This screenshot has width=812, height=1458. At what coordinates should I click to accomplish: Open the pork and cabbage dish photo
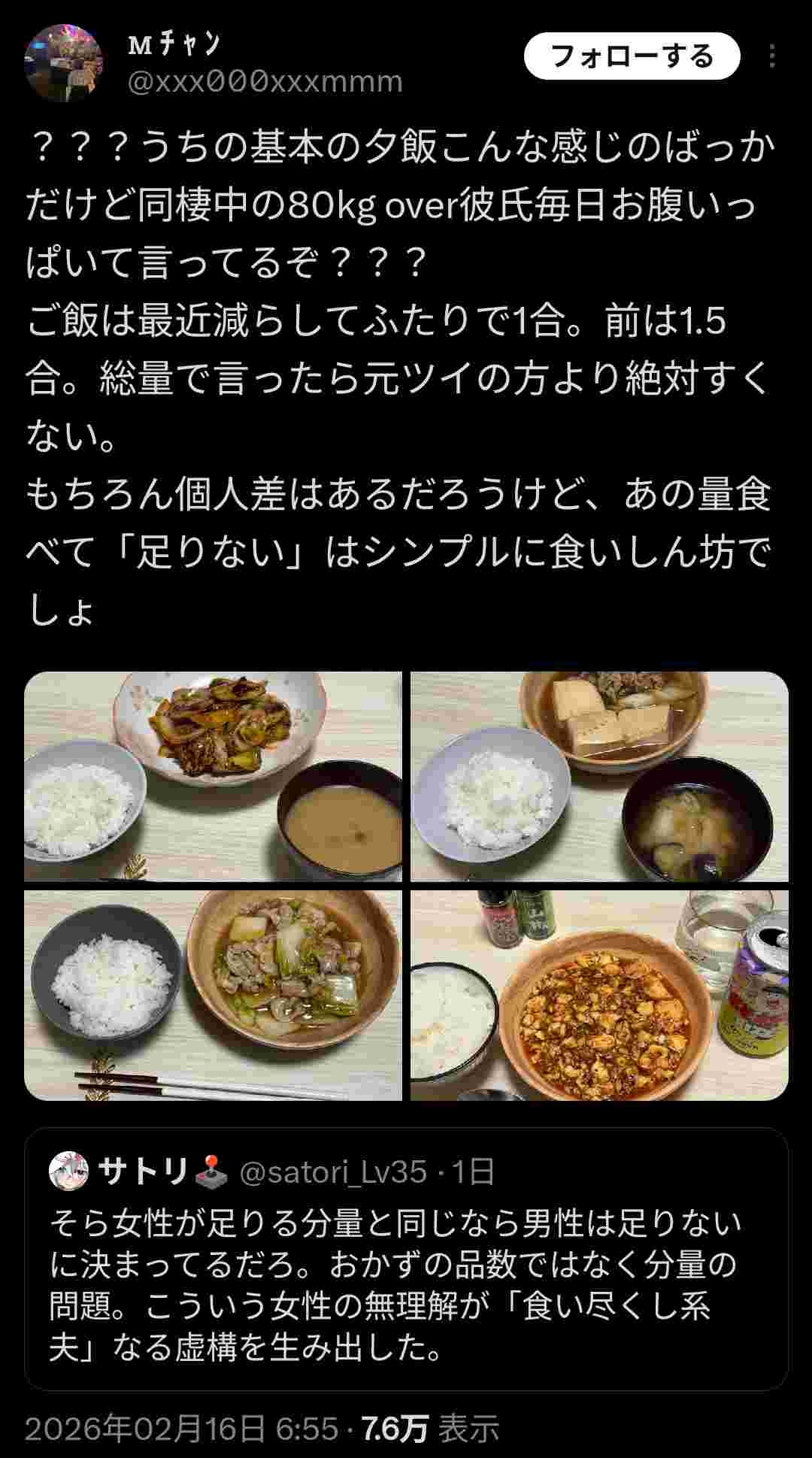point(213,996)
